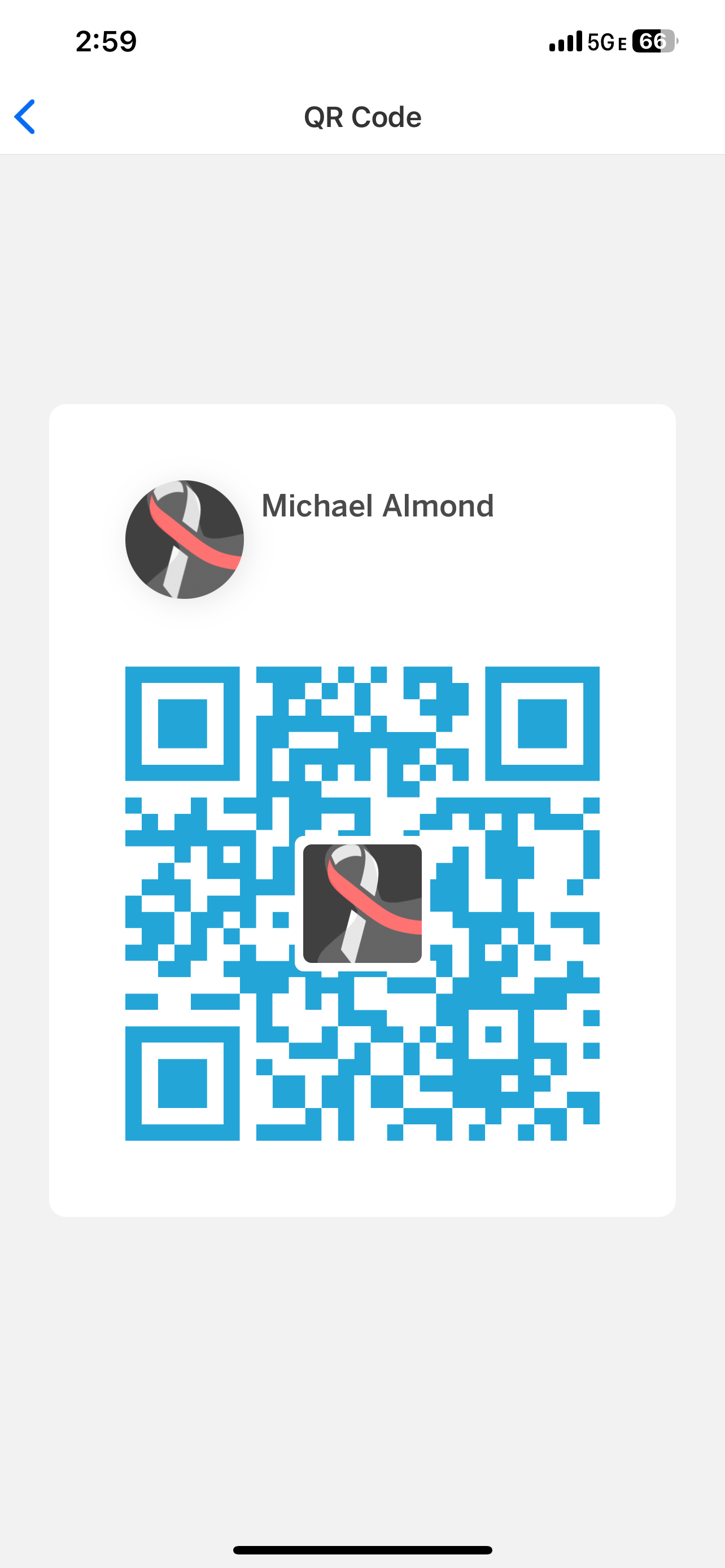Tap the clock showing 2:59

[x=106, y=41]
